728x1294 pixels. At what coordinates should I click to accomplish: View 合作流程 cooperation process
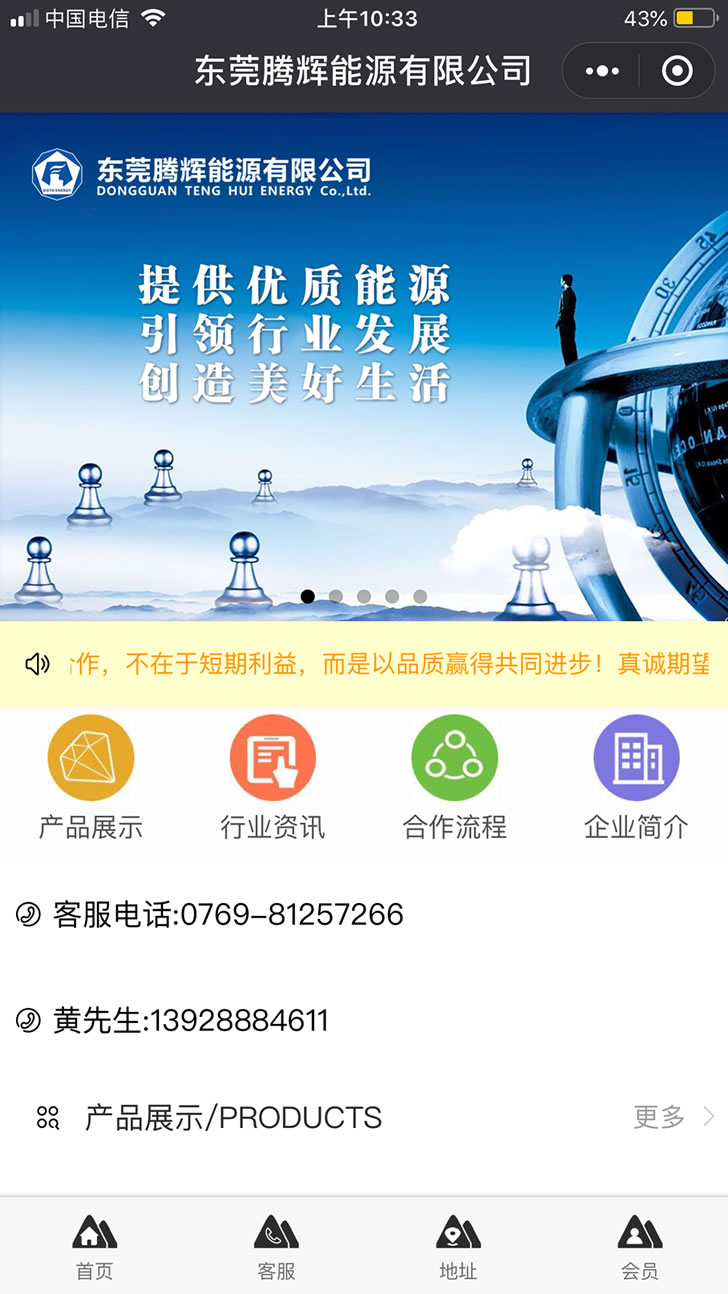(455, 758)
